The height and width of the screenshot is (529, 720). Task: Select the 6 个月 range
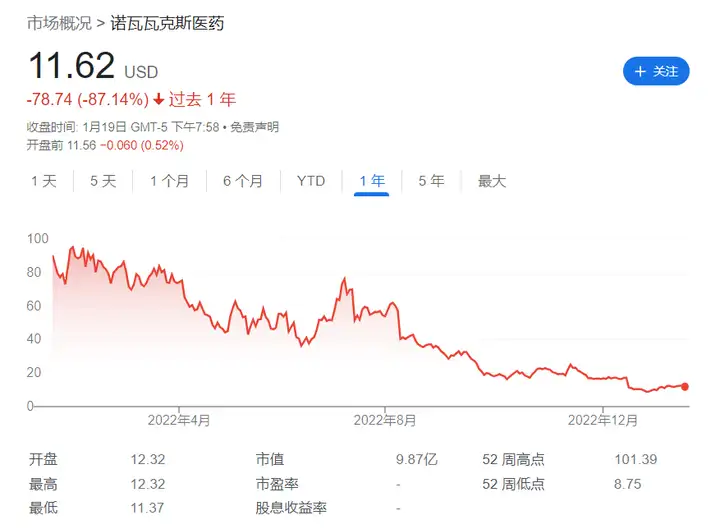coord(243,181)
